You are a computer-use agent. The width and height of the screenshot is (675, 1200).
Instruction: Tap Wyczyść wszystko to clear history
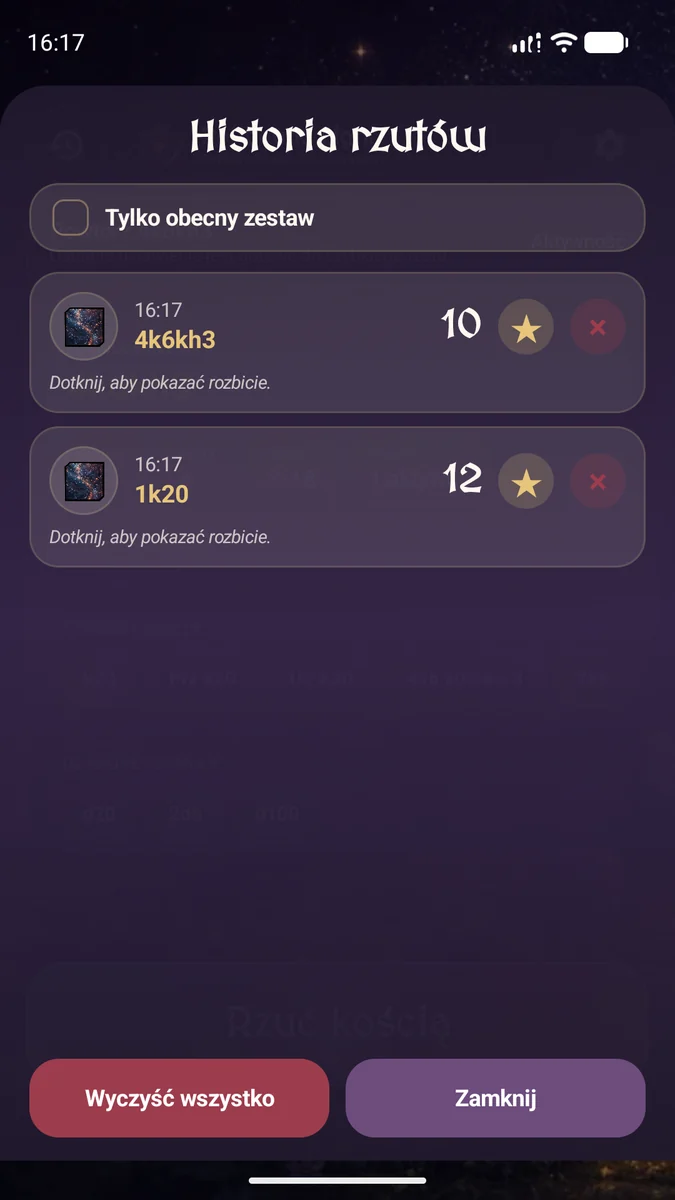(x=179, y=1098)
